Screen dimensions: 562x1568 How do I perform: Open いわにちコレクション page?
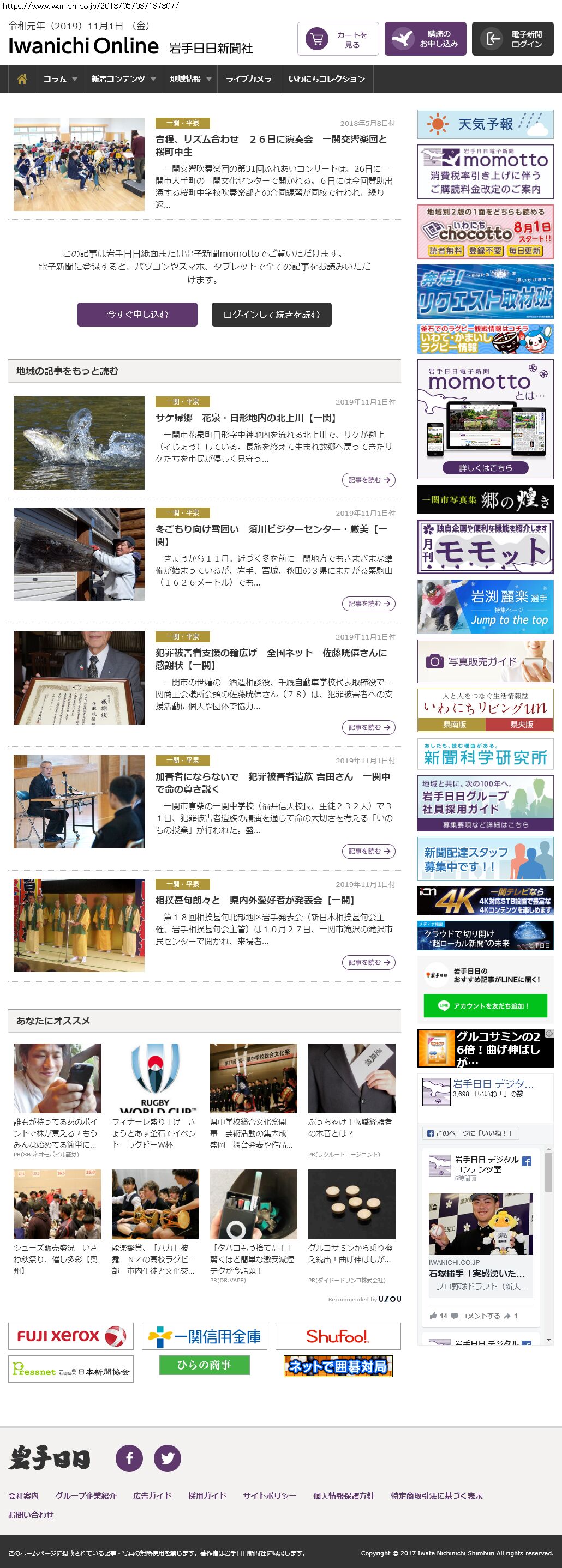pos(326,79)
